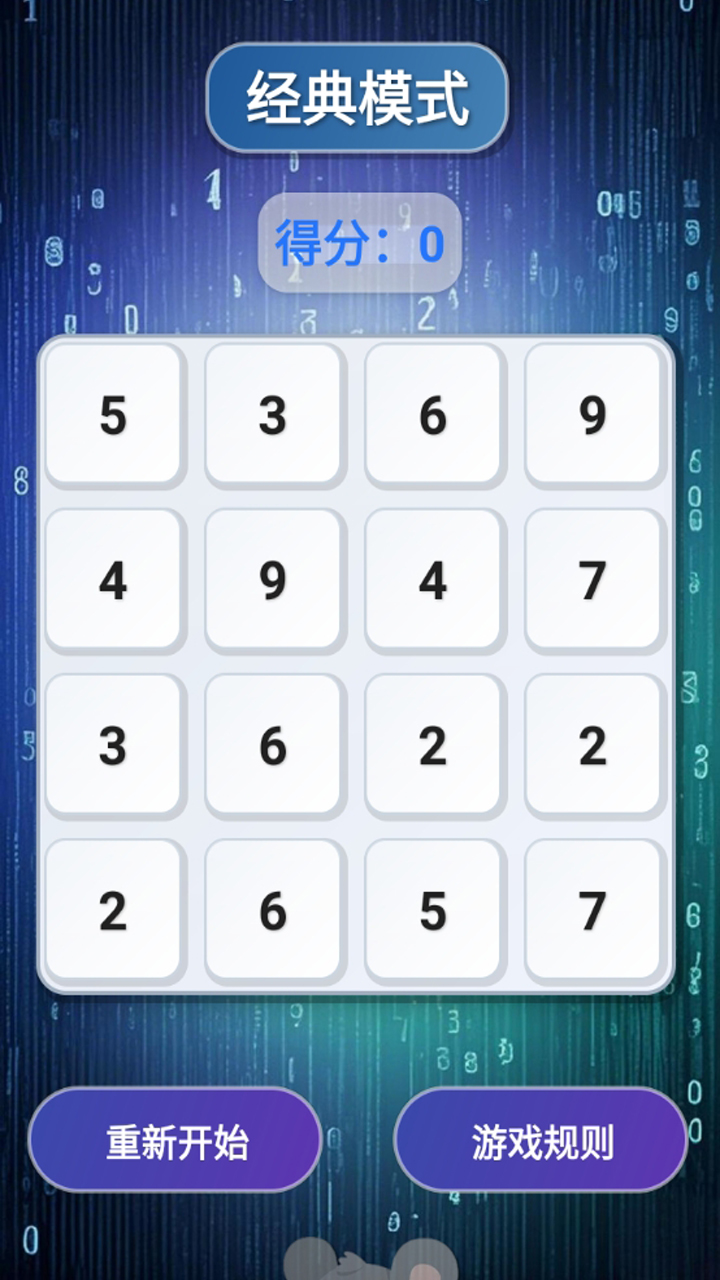This screenshot has width=720, height=1280.
Task: Choose the 7 tile in the second row
Action: [x=593, y=580]
